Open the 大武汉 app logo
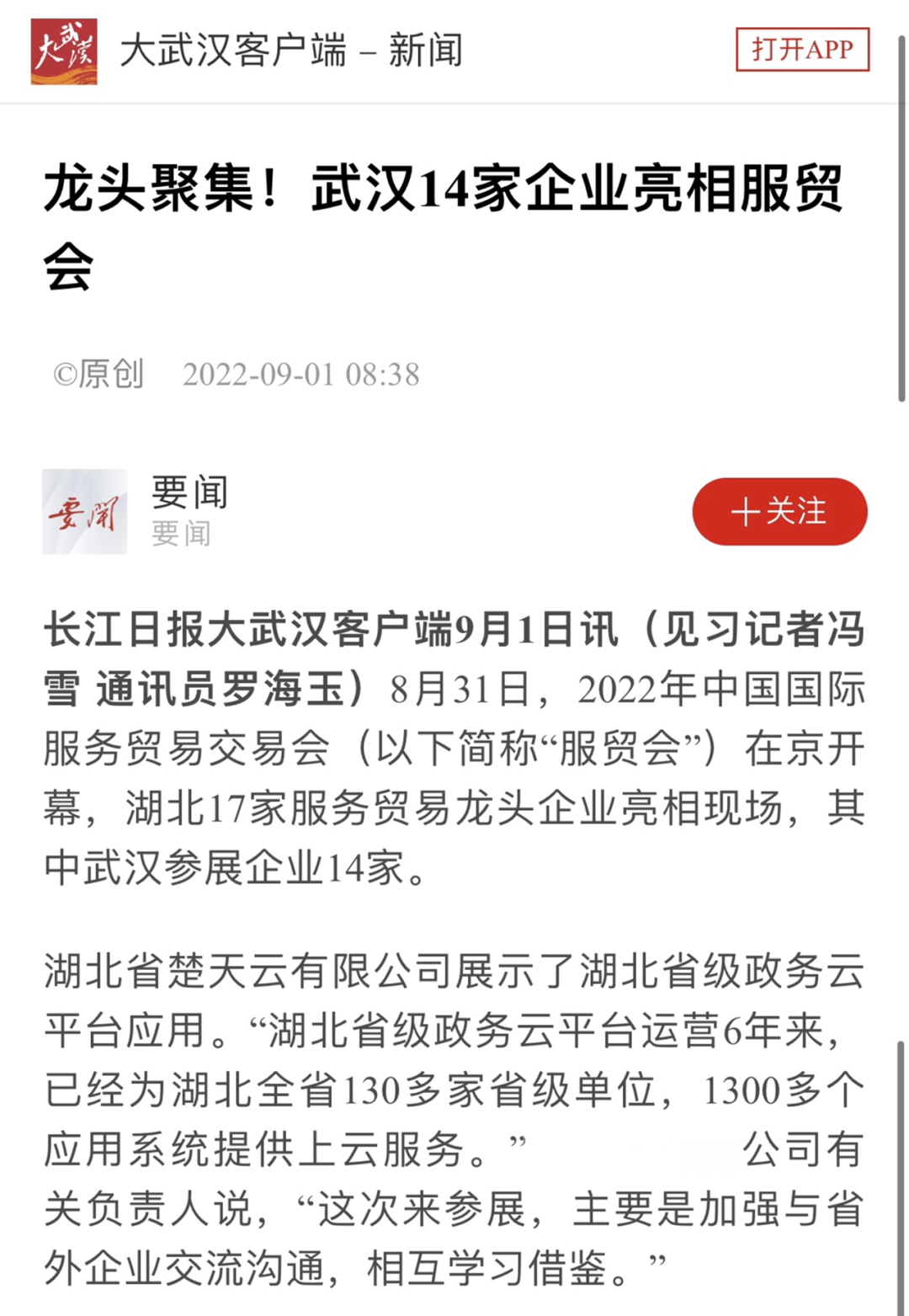 [64, 51]
